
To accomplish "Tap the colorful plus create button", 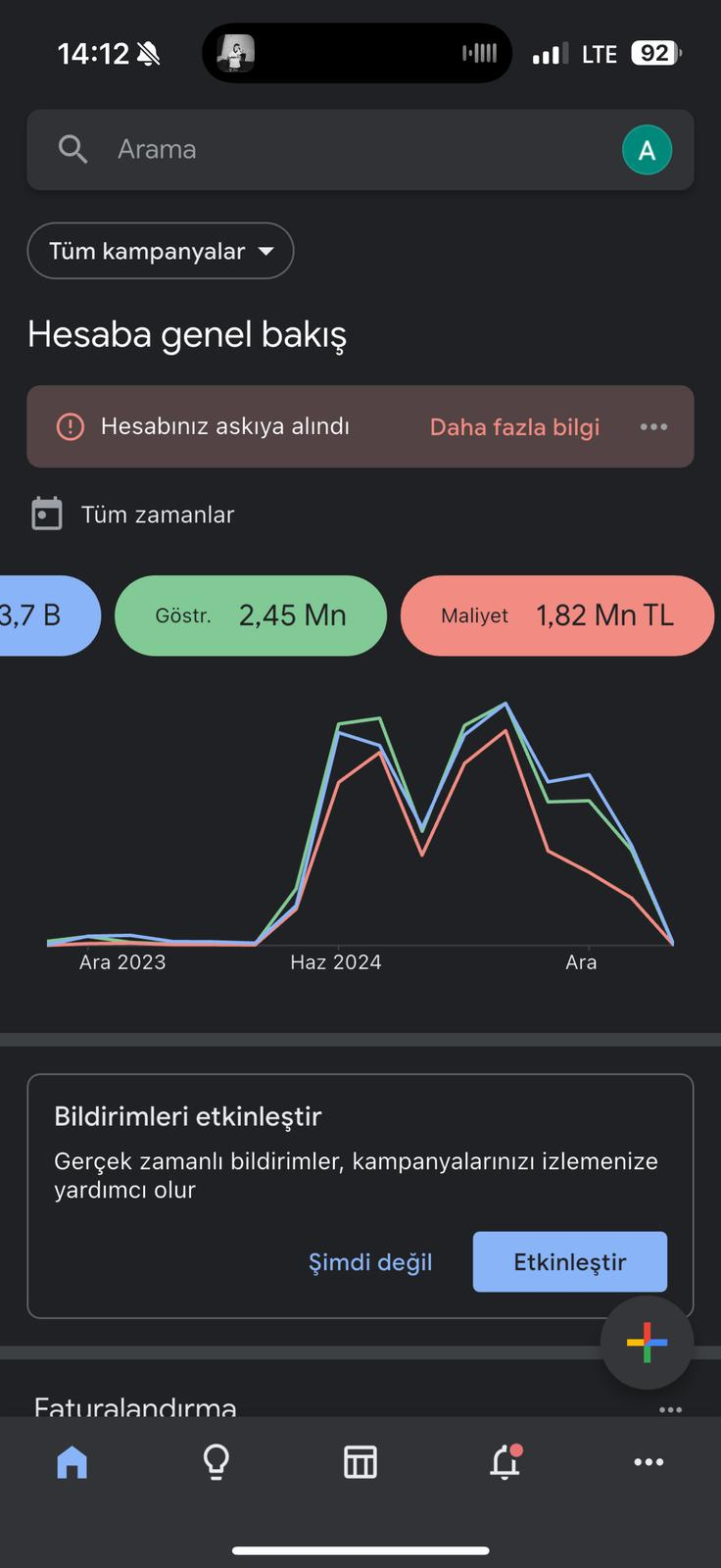I will tap(647, 1343).
